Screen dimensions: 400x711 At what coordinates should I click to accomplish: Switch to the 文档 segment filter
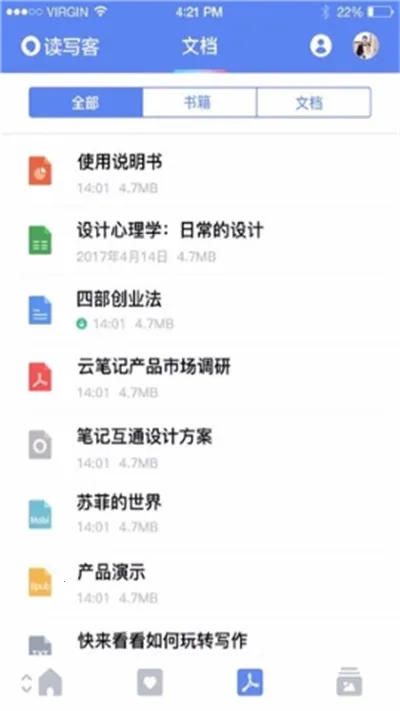(x=314, y=103)
